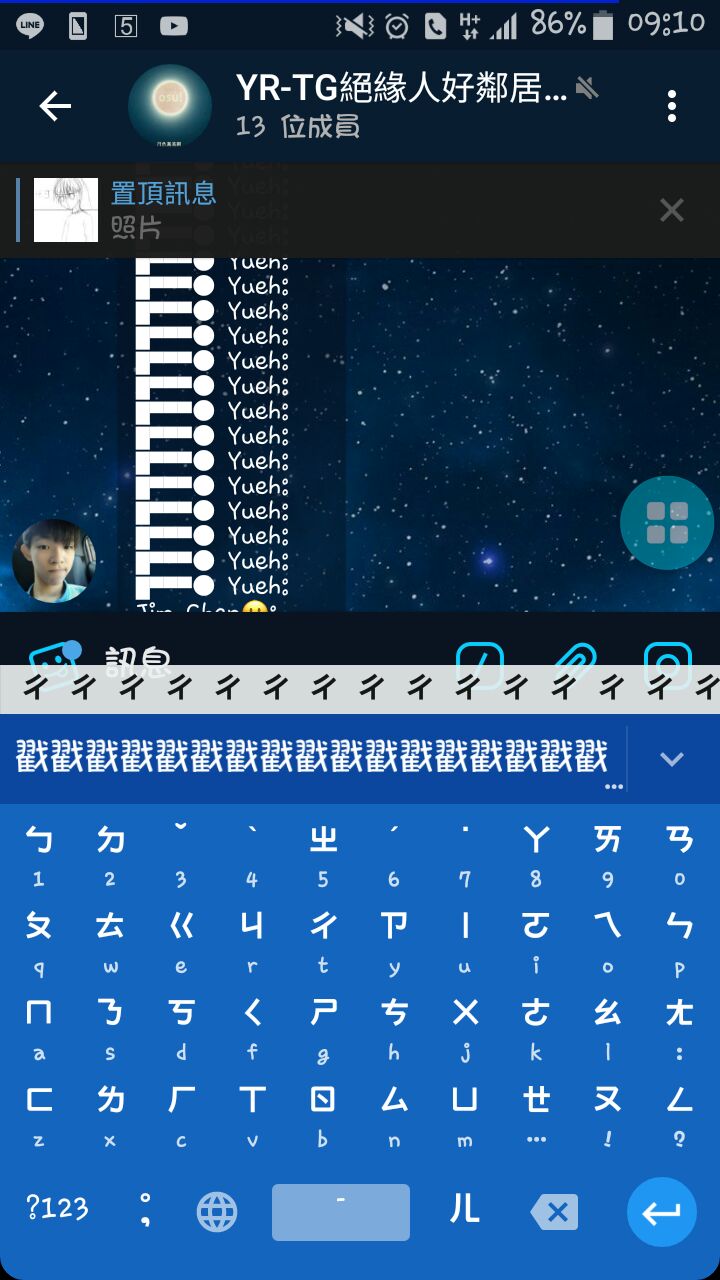Open the pinned message 置頂訊息

click(300, 210)
